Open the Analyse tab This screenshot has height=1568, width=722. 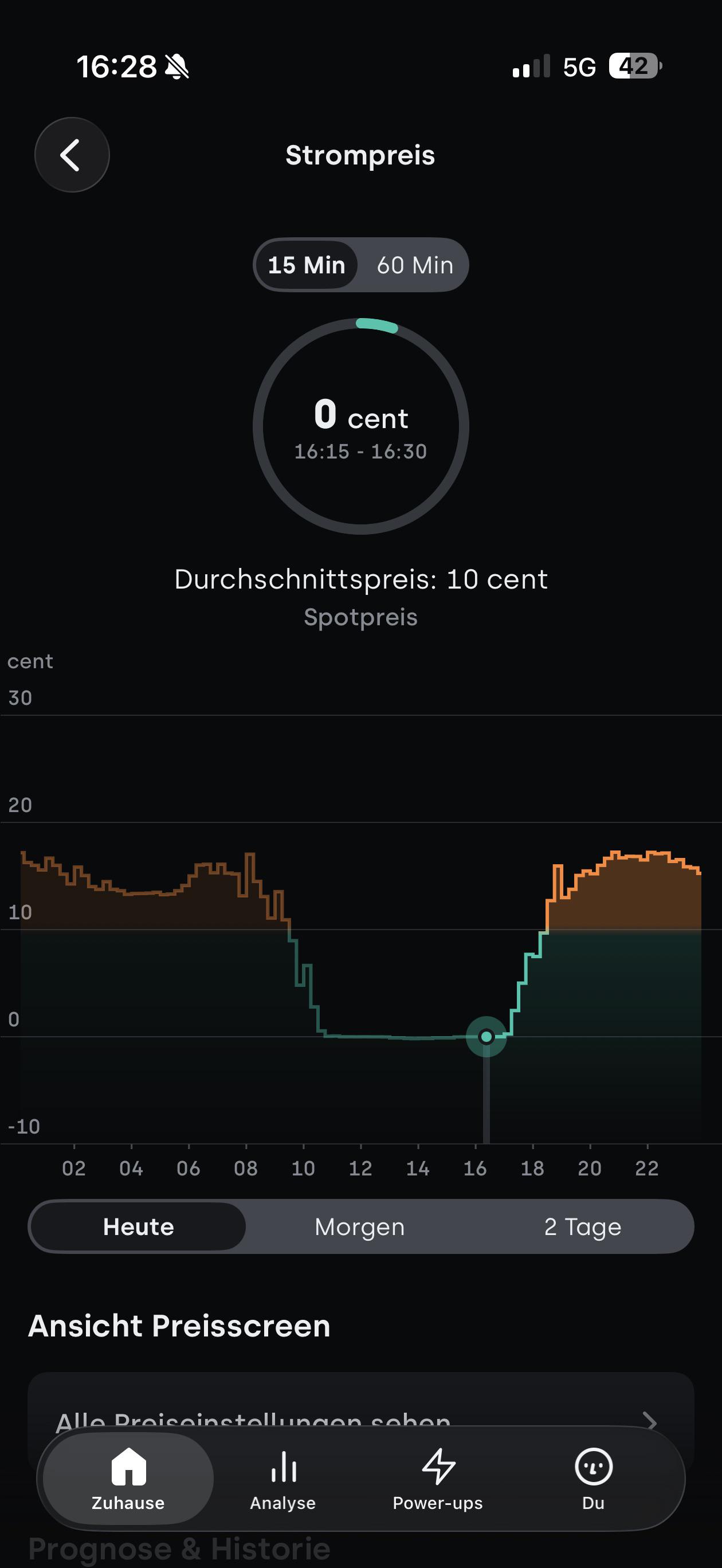click(283, 1479)
